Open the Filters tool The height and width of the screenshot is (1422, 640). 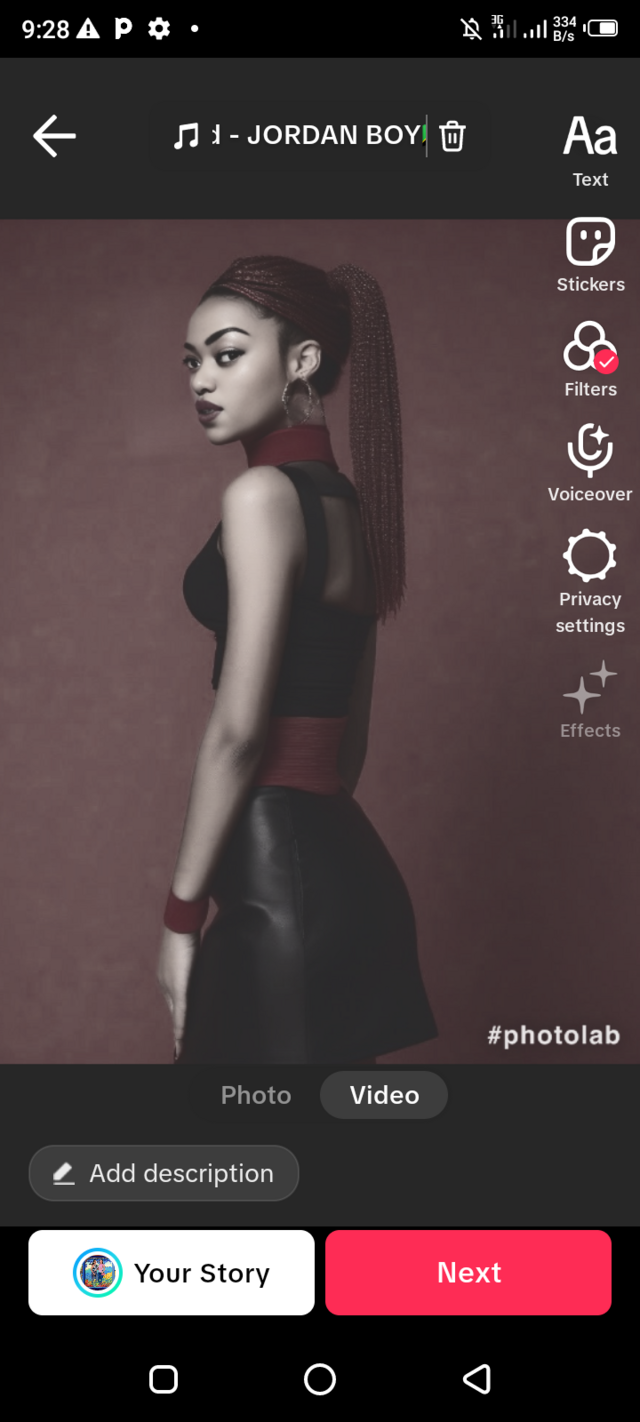tap(590, 361)
